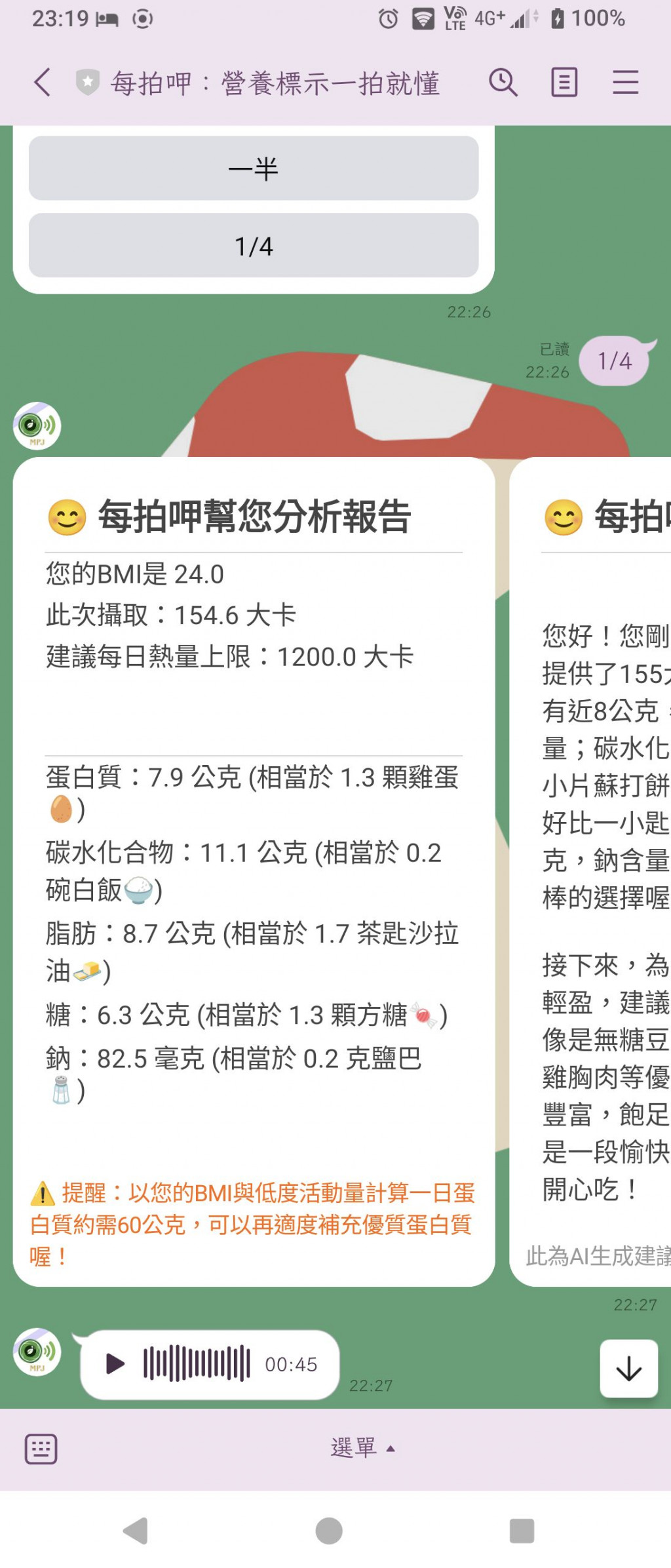Switch to the keyboard input
Viewport: 671px width, 1568px height.
click(x=41, y=1448)
